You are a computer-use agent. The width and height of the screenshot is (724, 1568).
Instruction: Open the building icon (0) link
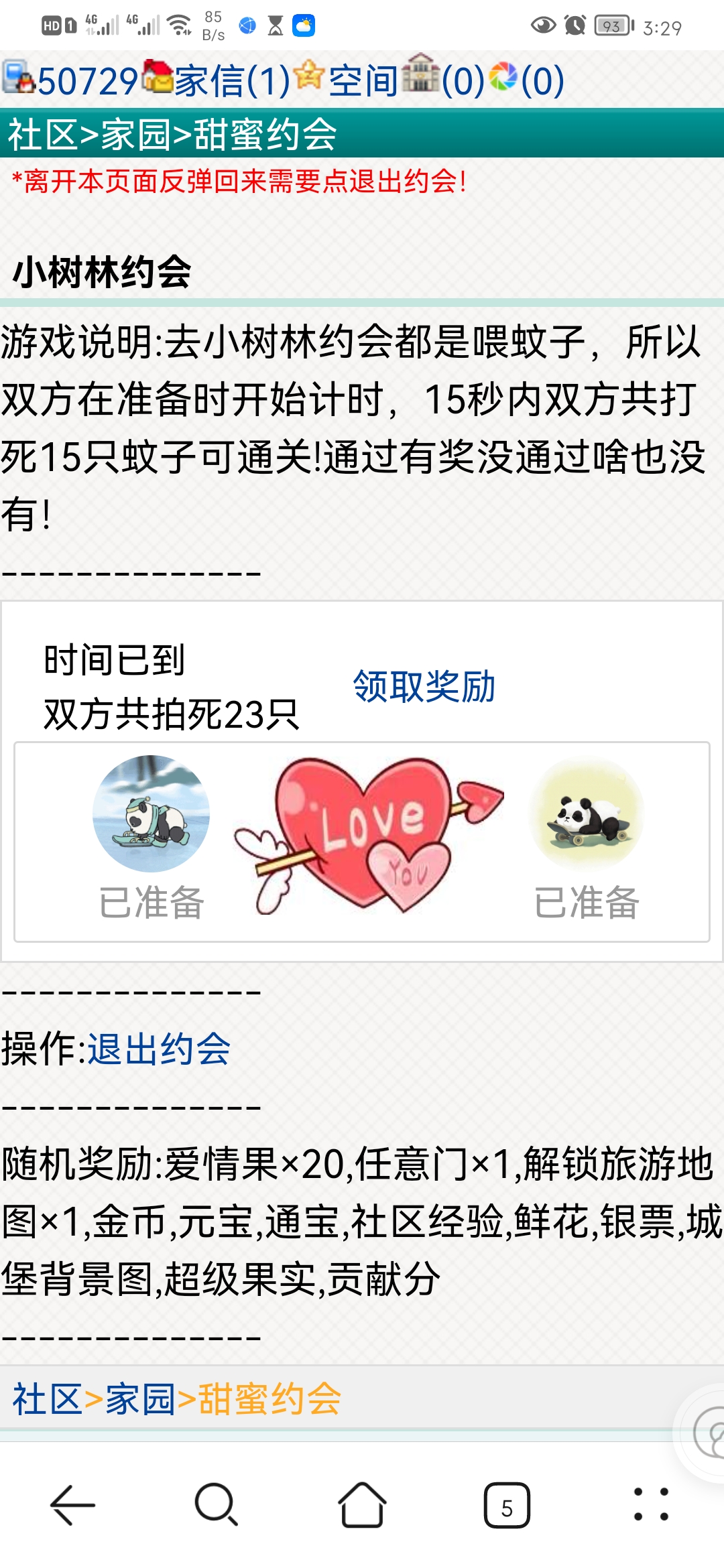[x=442, y=80]
